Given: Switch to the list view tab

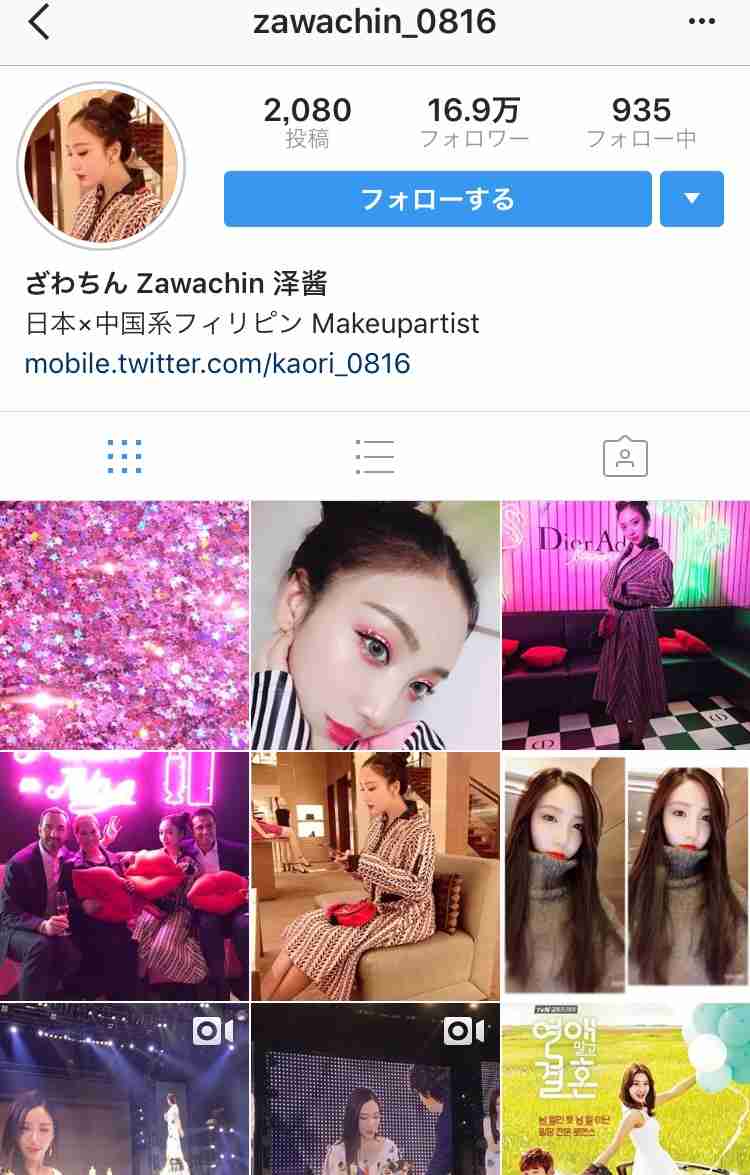Looking at the screenshot, I should pyautogui.click(x=375, y=457).
